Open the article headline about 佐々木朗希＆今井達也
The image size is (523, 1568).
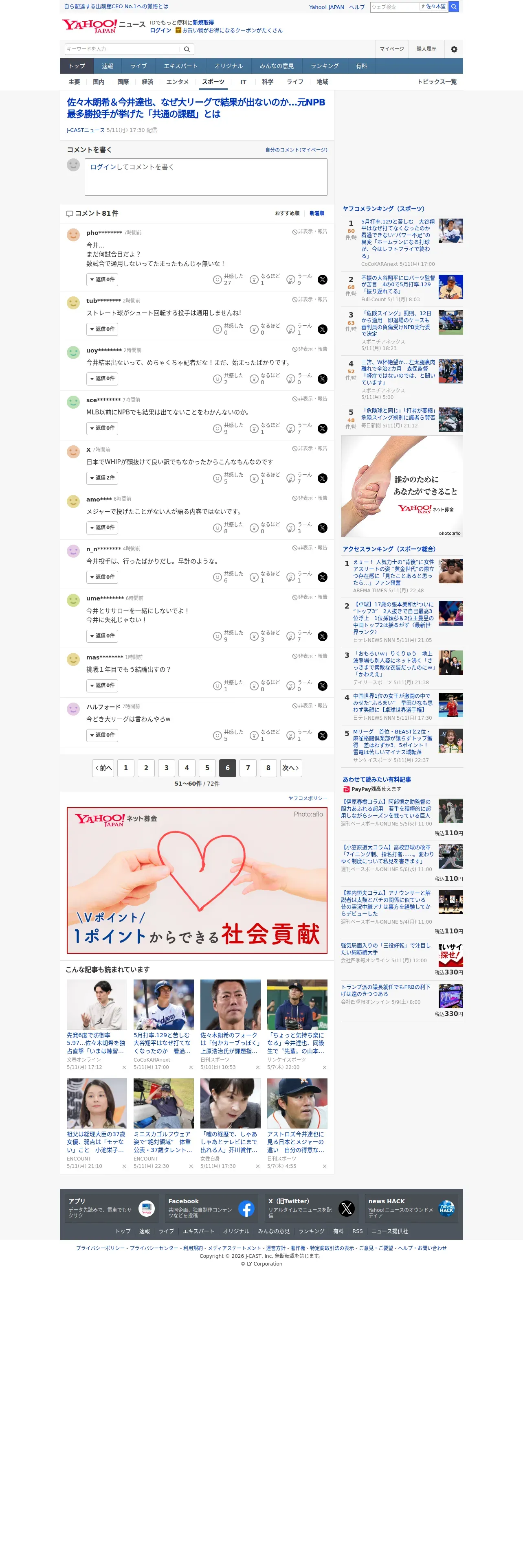(x=196, y=108)
